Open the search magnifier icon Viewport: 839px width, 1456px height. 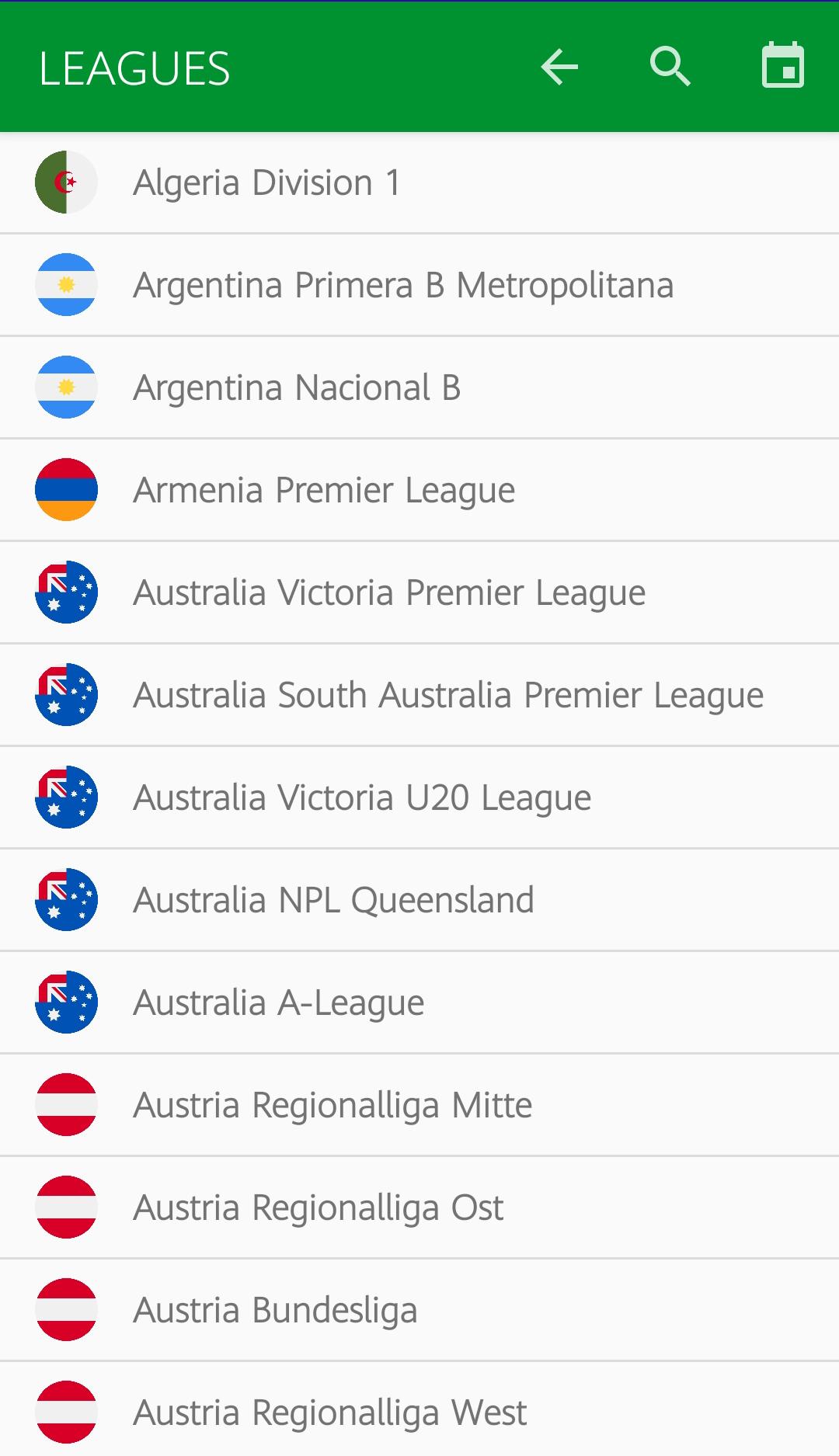(670, 67)
